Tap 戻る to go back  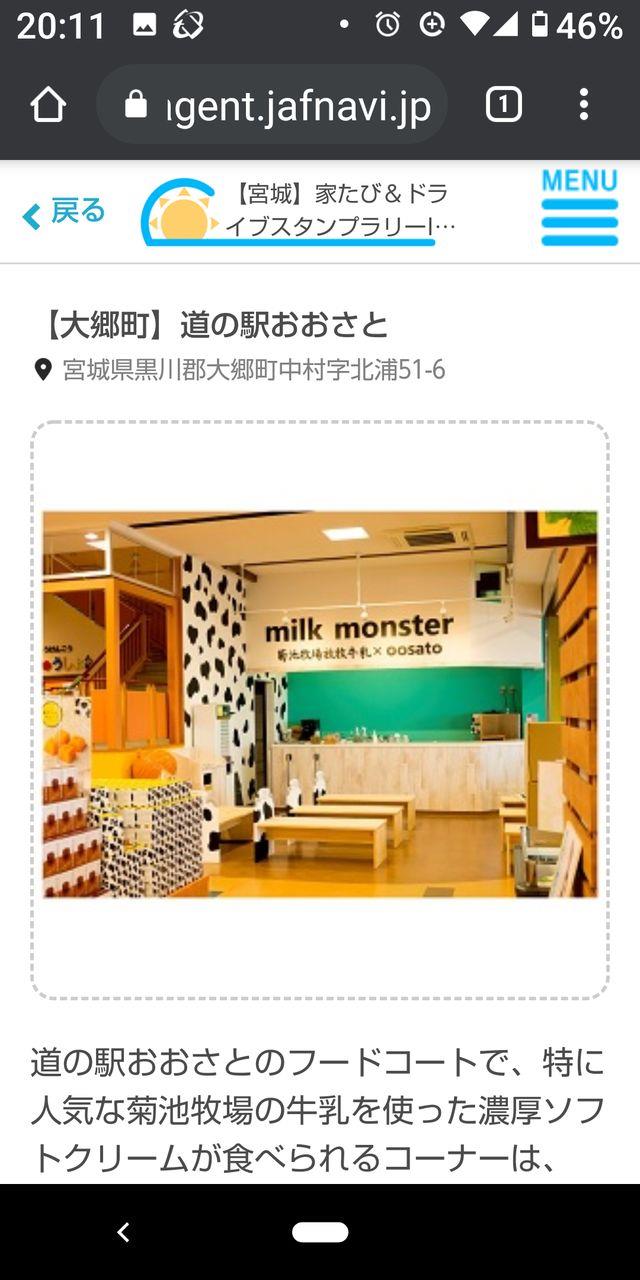64,212
